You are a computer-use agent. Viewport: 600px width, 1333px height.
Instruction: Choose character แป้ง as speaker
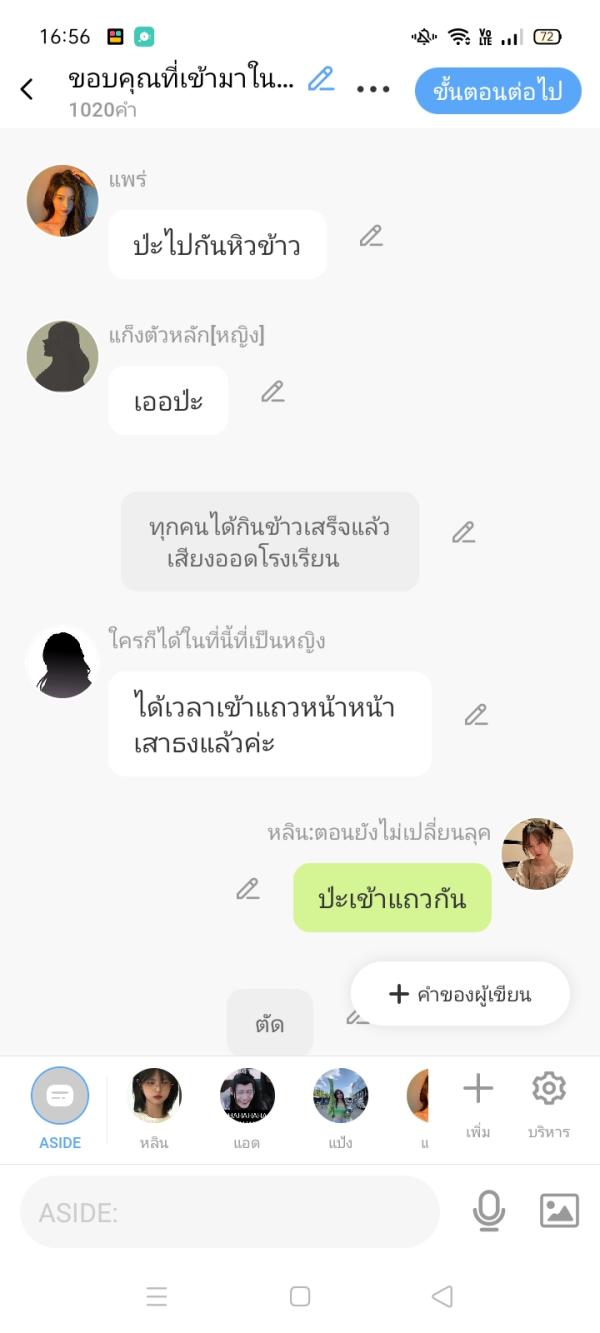tap(340, 1098)
